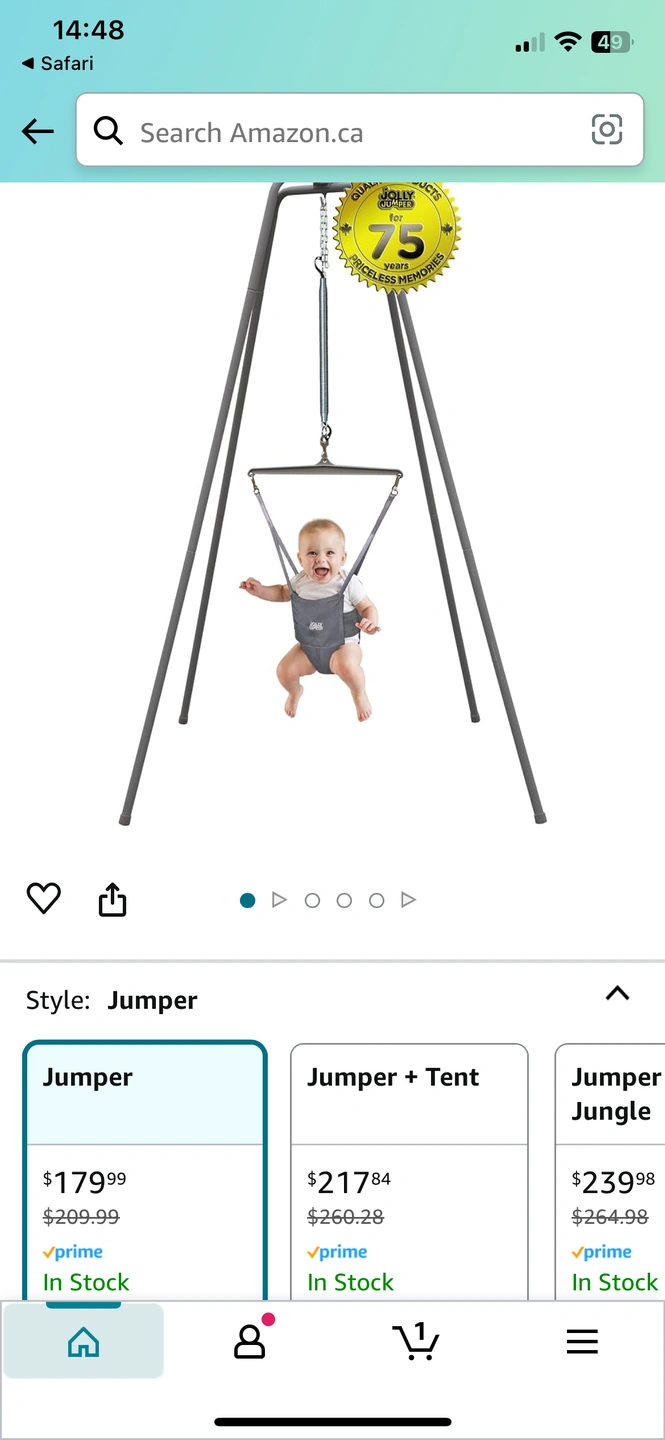Return to Safari via status bar link
This screenshot has height=1440, width=665.
58,63
